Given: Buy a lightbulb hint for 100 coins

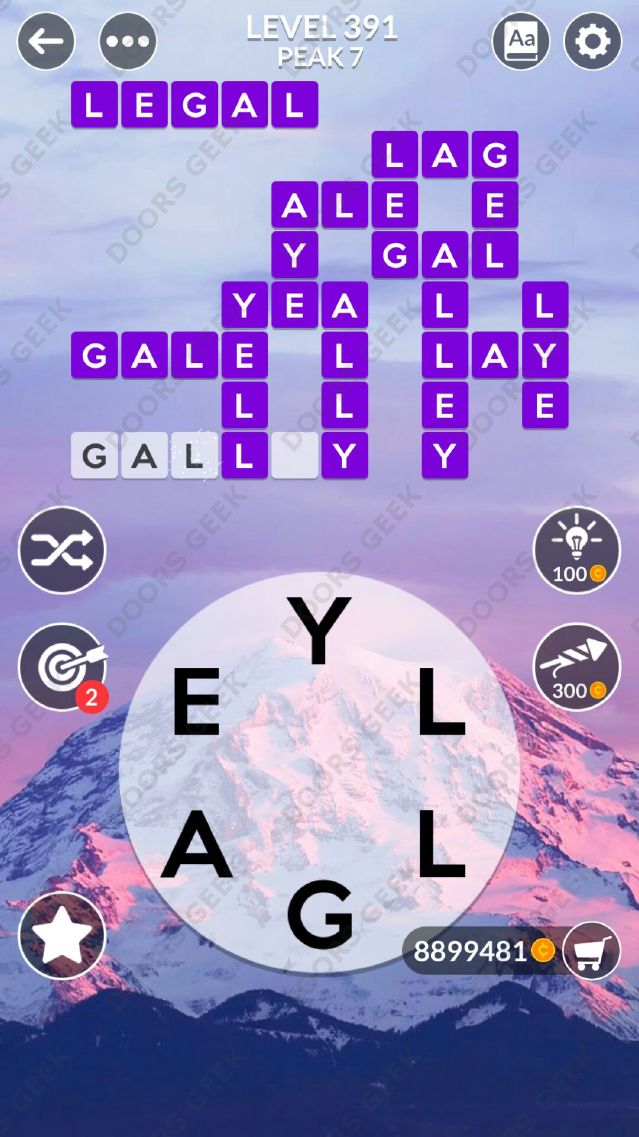Looking at the screenshot, I should pyautogui.click(x=577, y=550).
